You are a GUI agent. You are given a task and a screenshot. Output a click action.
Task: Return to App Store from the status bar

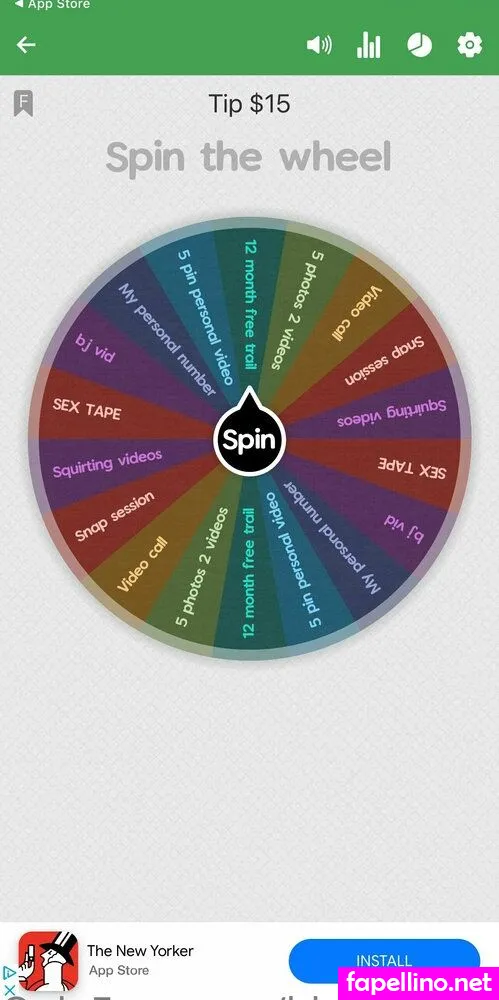[52, 5]
